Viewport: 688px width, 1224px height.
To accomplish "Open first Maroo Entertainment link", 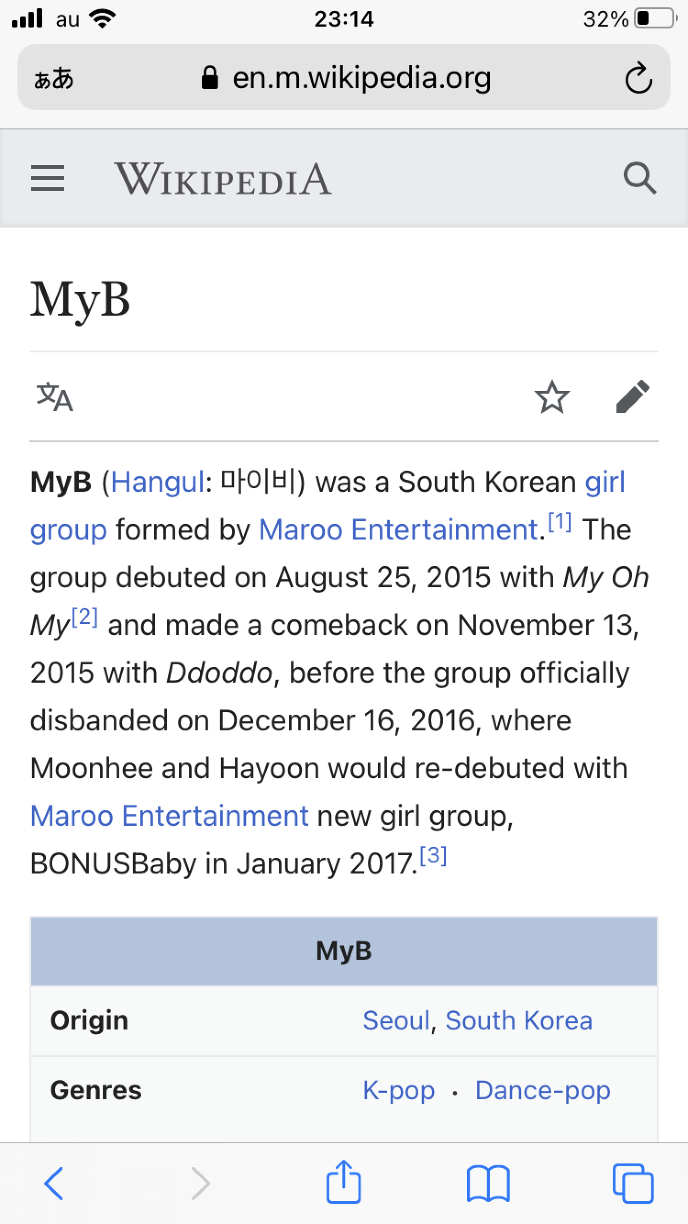I will (398, 529).
